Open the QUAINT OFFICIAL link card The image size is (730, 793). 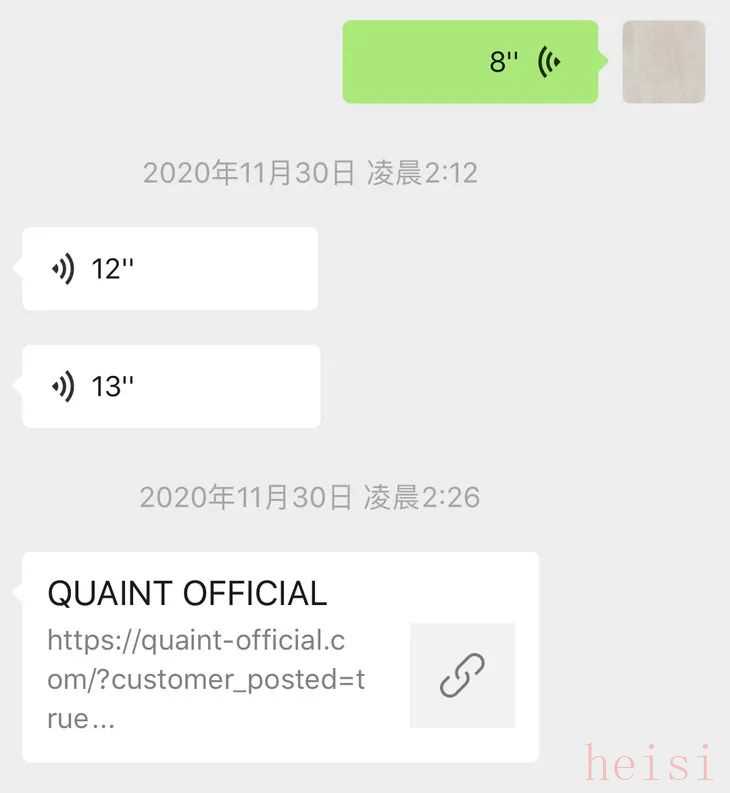coord(280,657)
